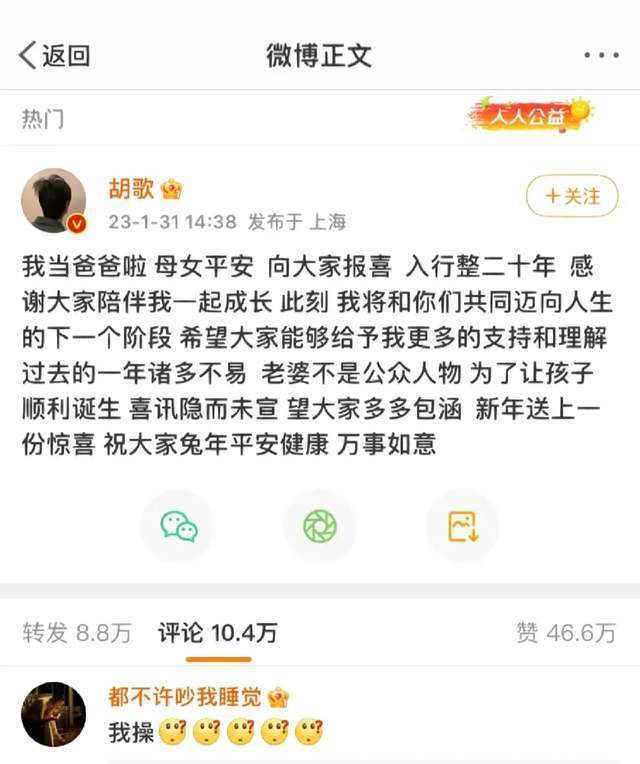Go back using the 返回 arrow
This screenshot has width=640, height=764.
(53, 55)
